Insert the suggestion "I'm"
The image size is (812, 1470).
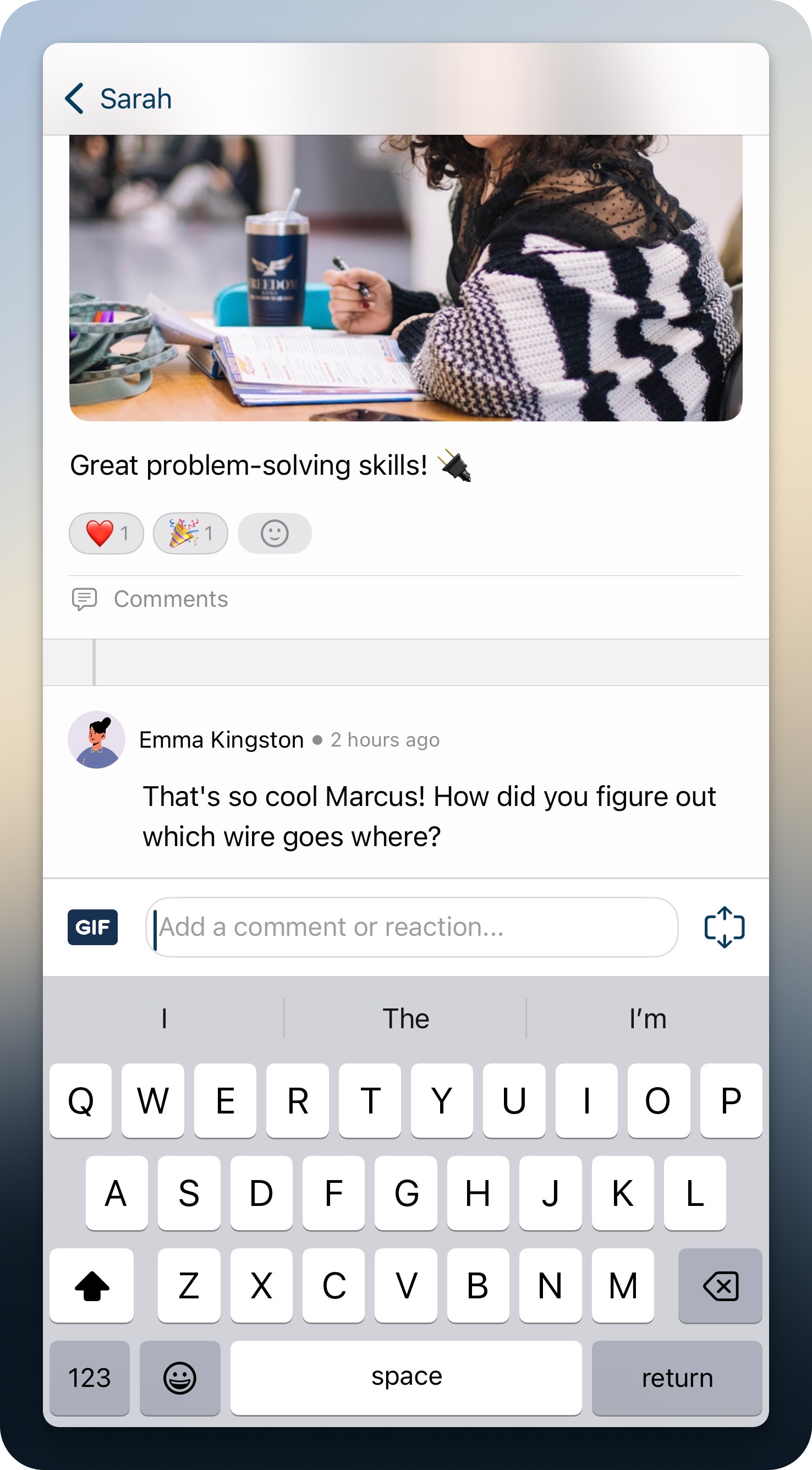point(648,1019)
